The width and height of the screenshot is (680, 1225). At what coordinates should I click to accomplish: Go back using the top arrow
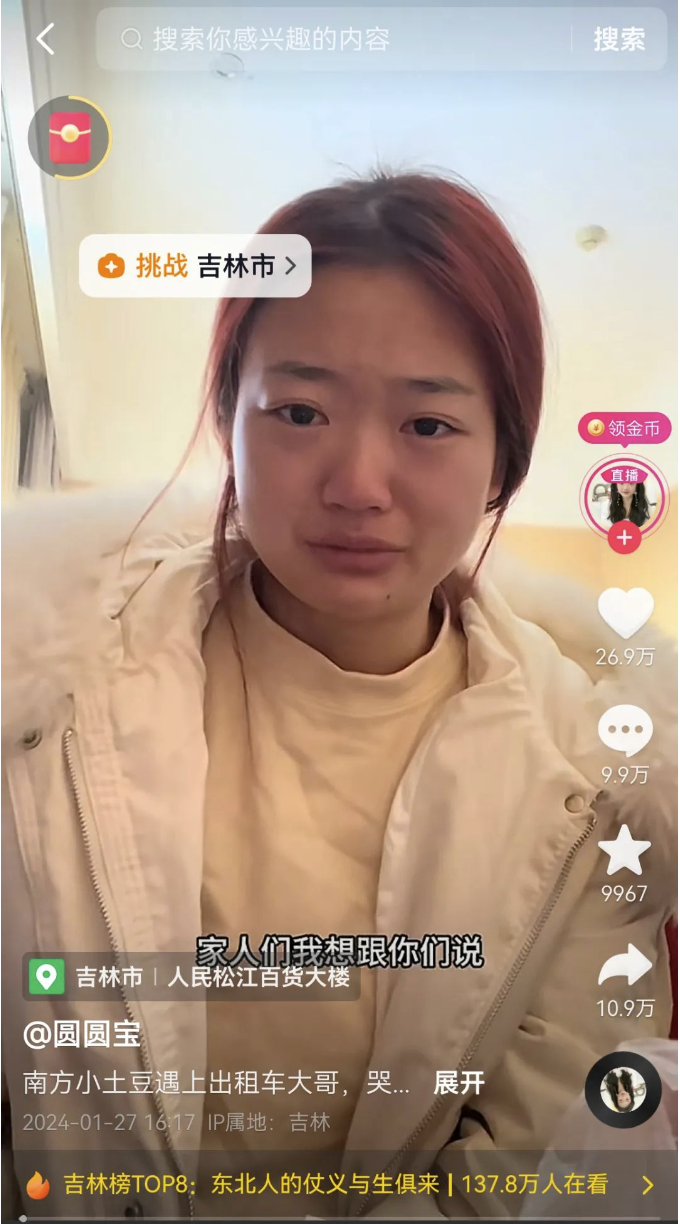(x=45, y=39)
